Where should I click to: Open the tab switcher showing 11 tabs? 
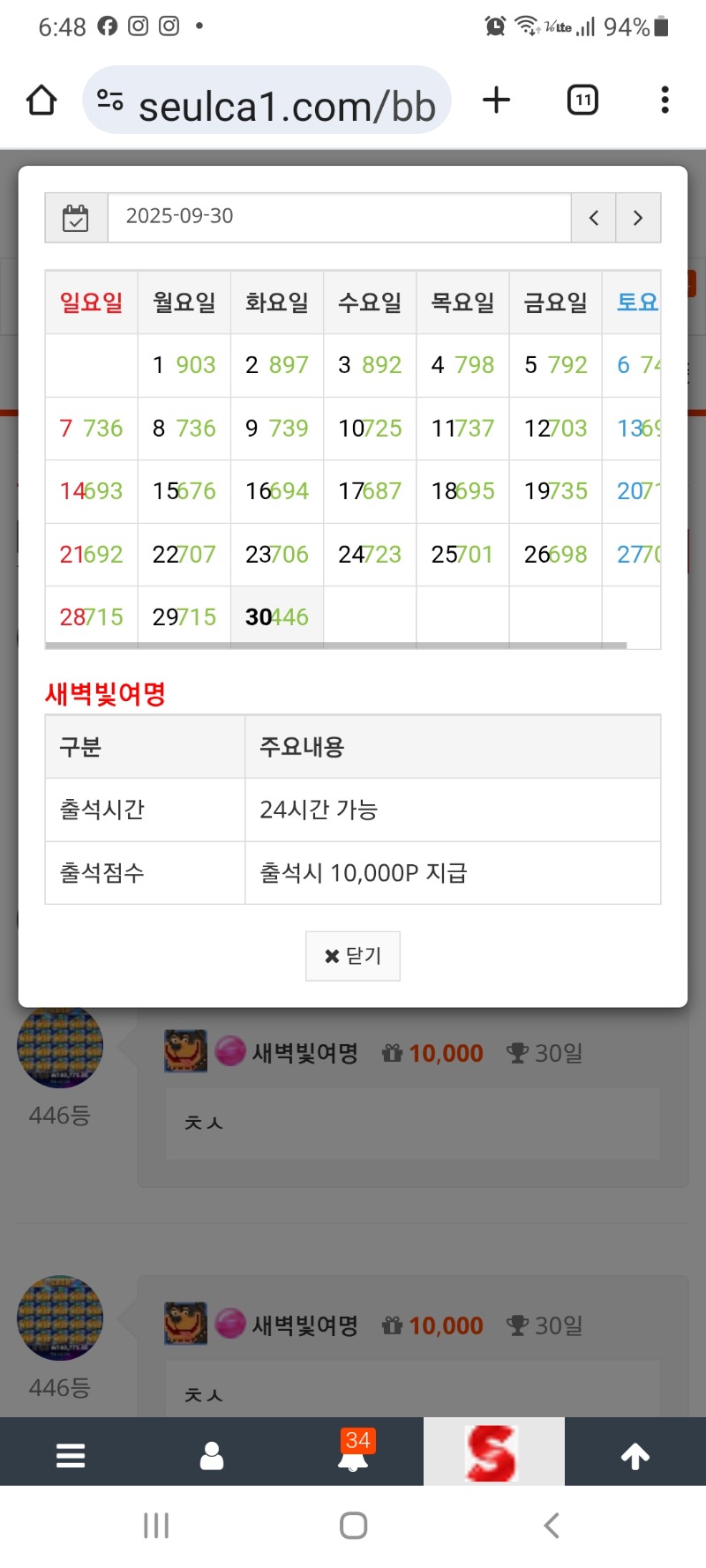582,100
